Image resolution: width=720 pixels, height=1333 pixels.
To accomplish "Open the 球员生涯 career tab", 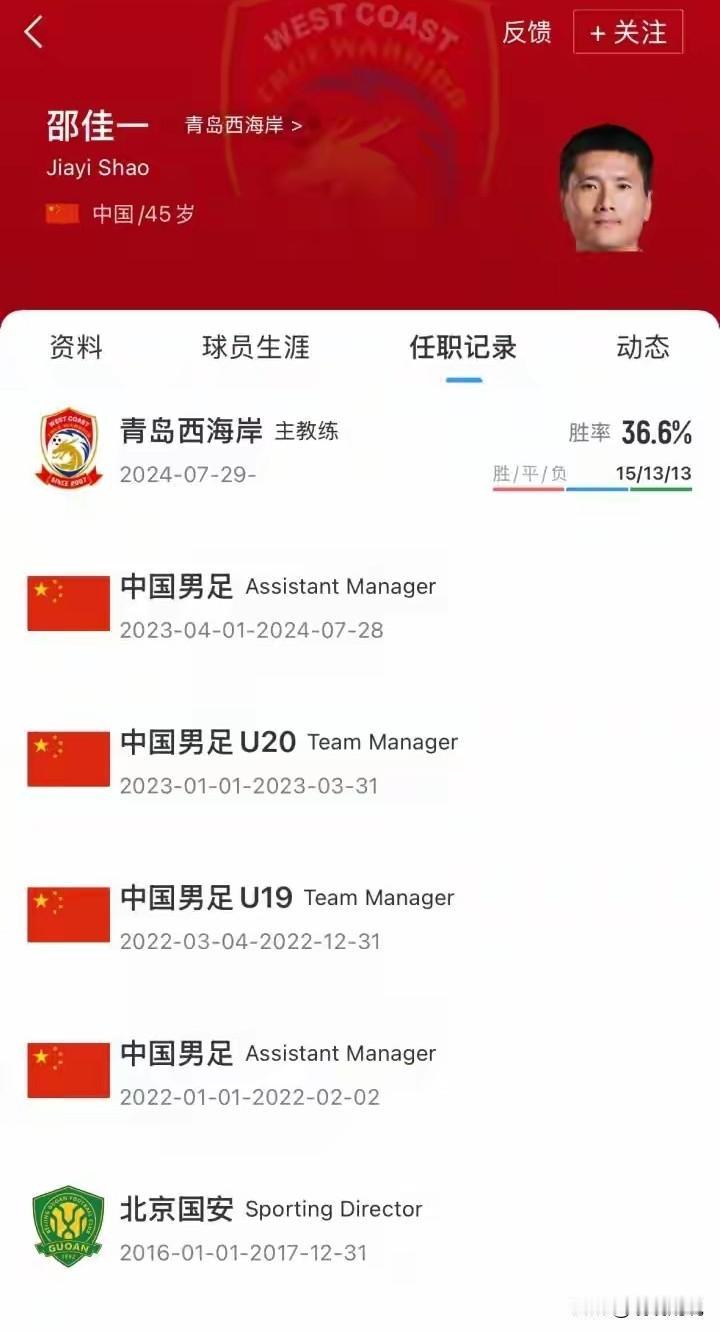I will 255,348.
